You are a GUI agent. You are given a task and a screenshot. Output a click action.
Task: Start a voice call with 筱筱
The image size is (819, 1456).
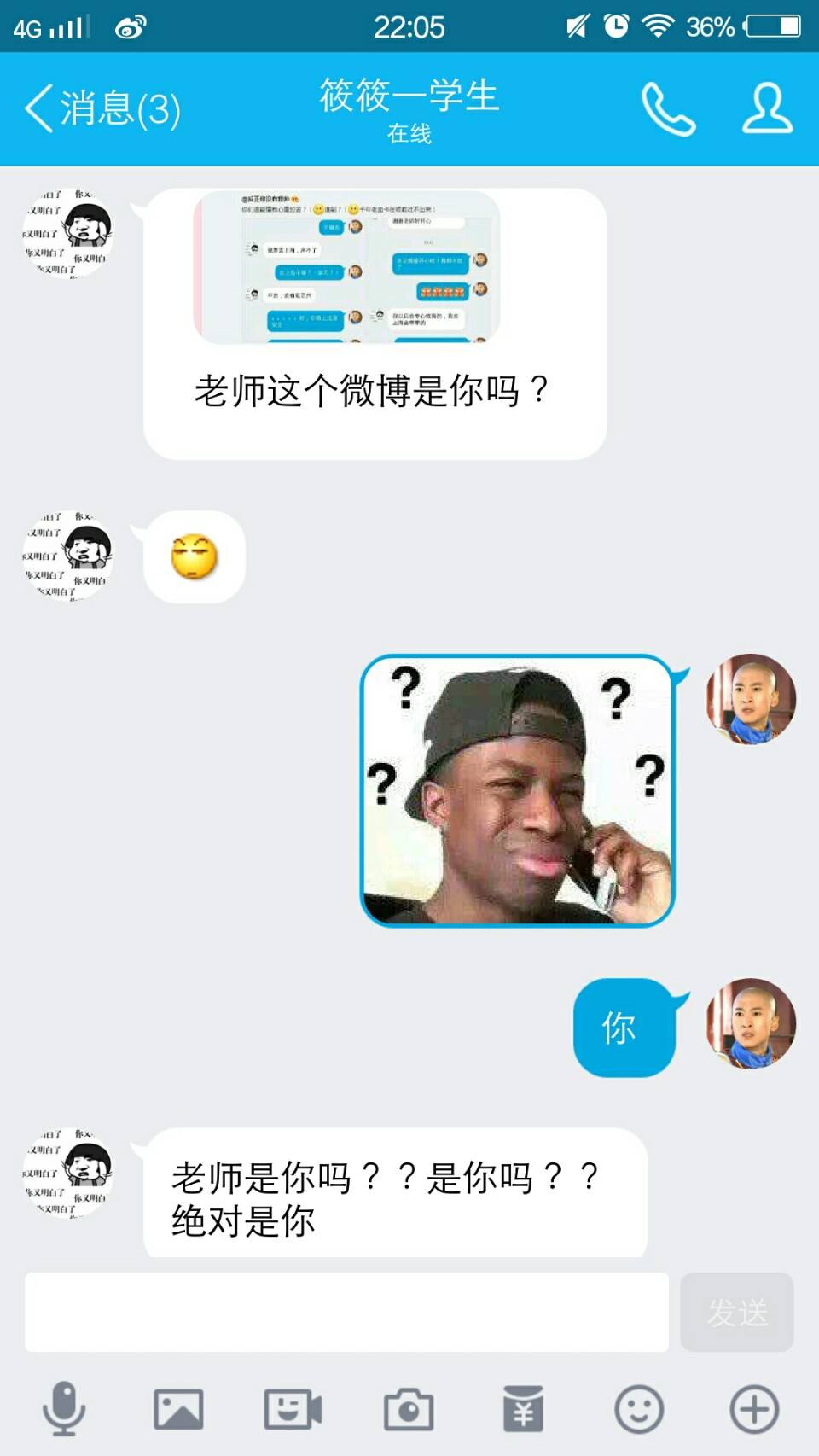coord(668,108)
